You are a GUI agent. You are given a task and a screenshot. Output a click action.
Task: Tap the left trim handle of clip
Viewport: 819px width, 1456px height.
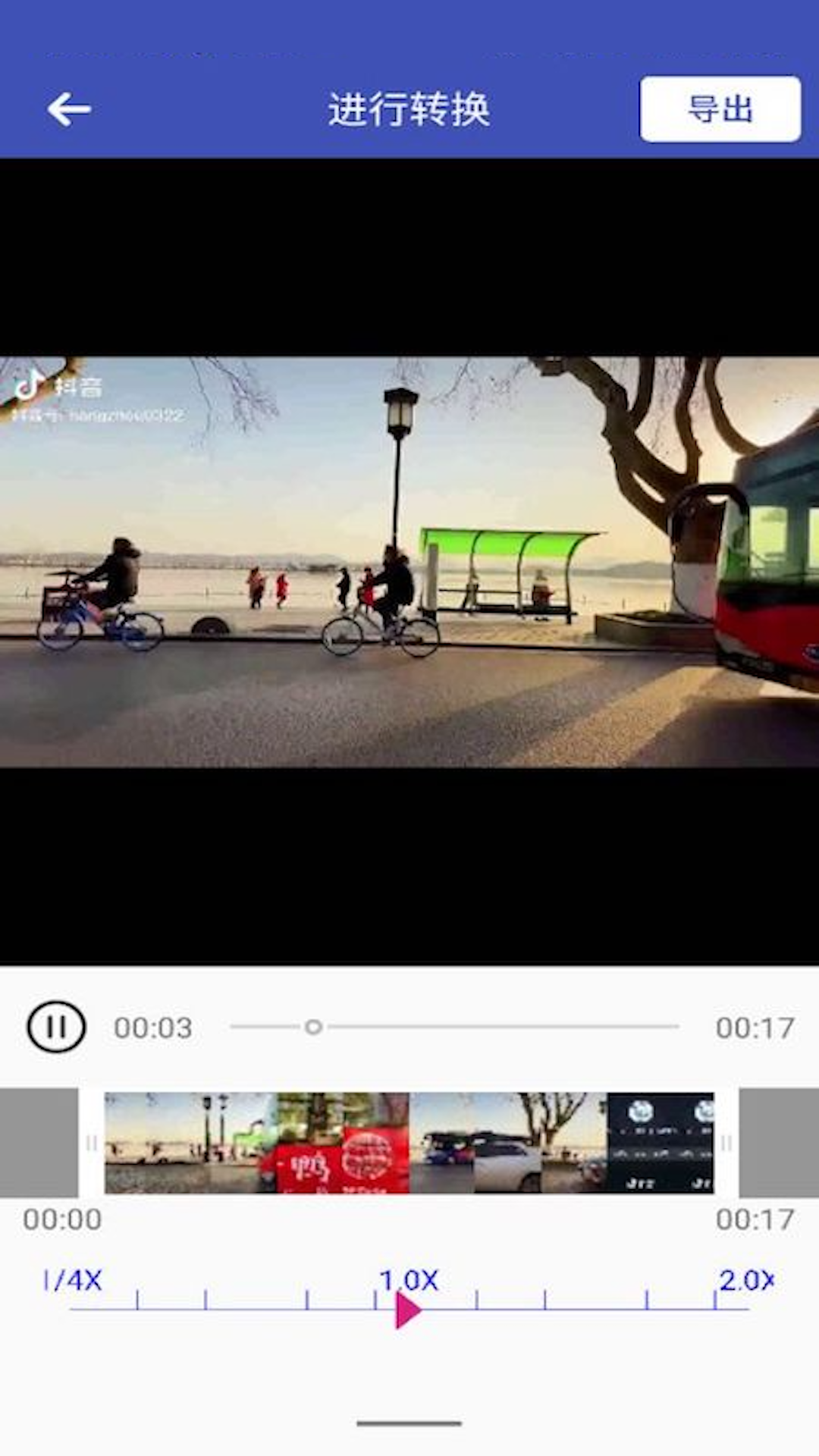tap(91, 1143)
